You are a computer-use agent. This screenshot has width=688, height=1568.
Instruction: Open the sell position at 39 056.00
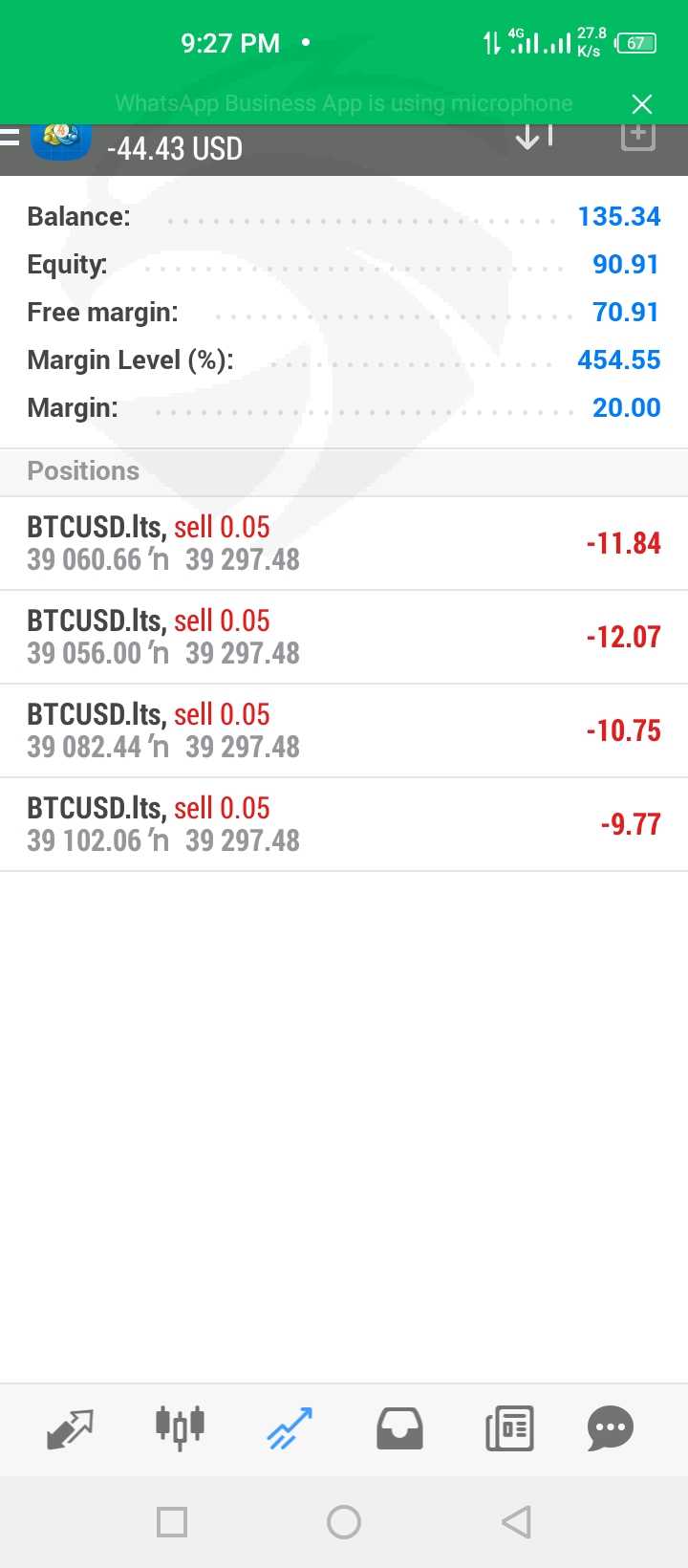click(x=344, y=637)
